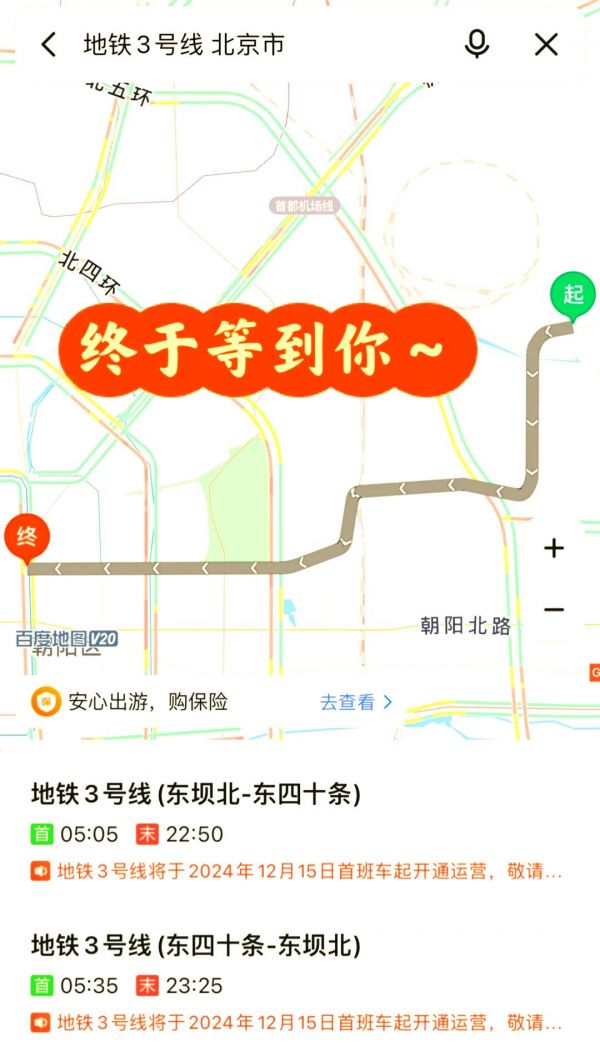Start voice search with the microphone icon
Viewport: 600px width, 1052px height.
coord(477,44)
